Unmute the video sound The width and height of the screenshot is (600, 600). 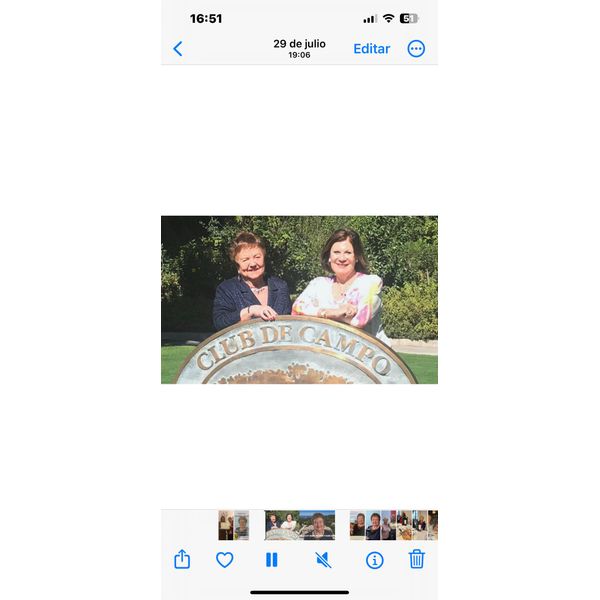click(x=323, y=560)
